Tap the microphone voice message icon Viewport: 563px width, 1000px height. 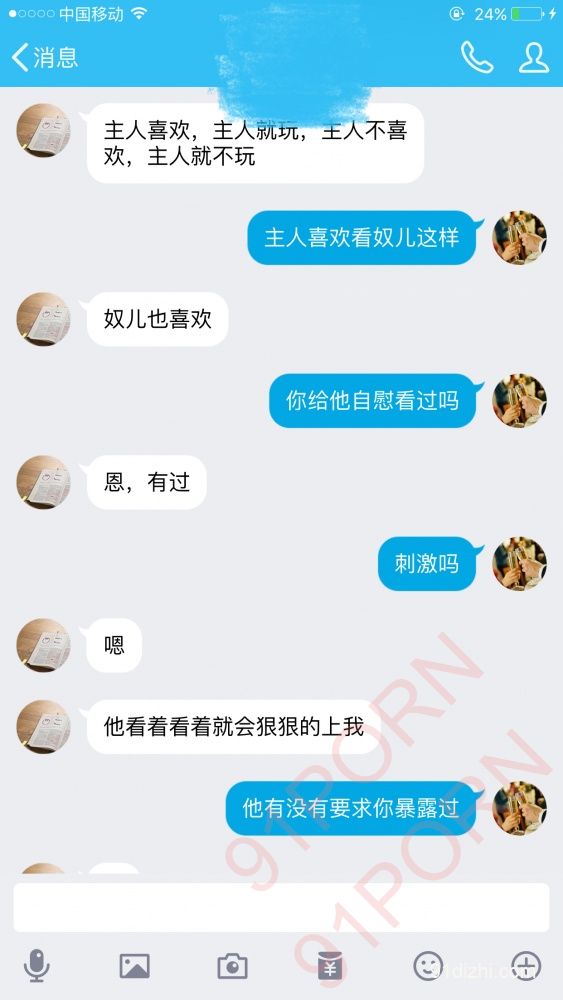[37, 965]
